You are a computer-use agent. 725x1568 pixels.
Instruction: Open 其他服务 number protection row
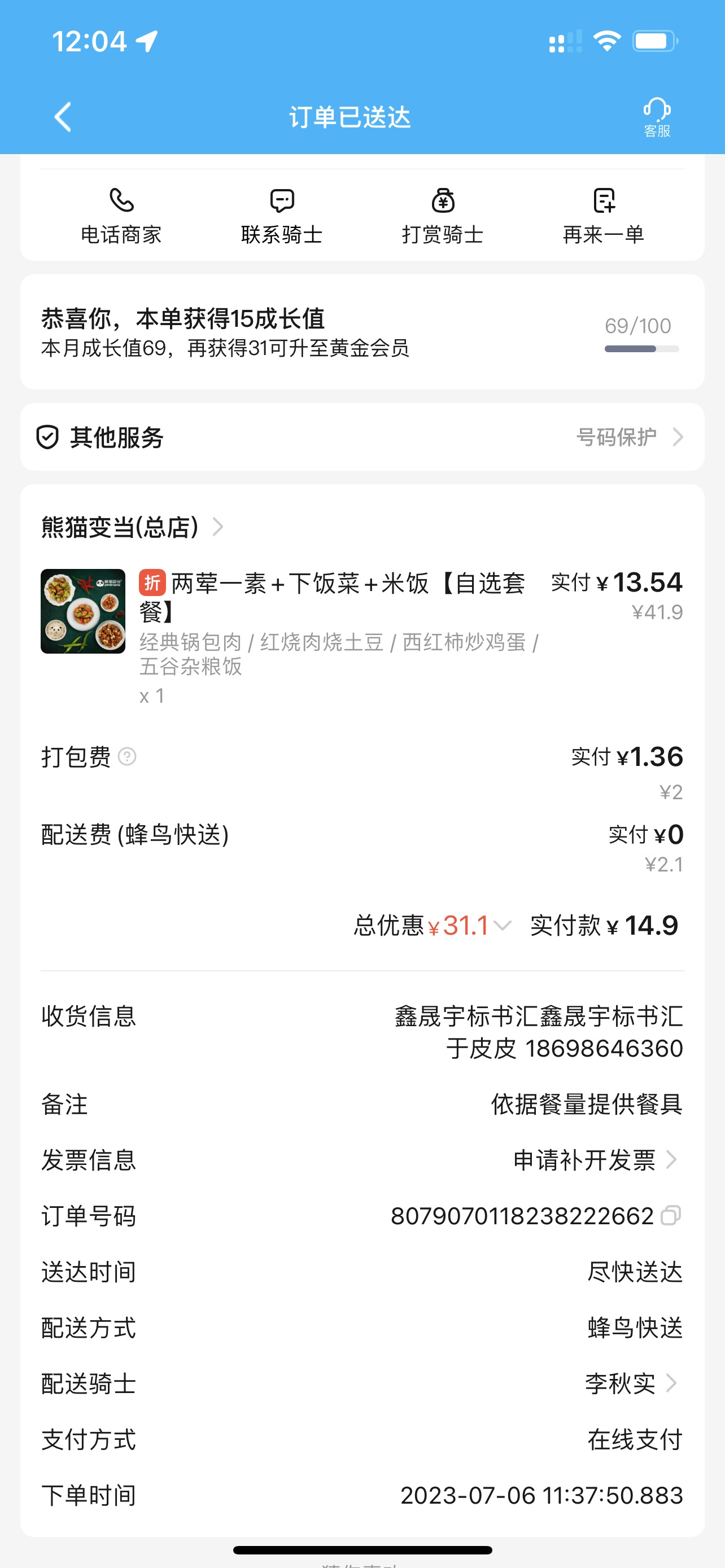tap(629, 437)
